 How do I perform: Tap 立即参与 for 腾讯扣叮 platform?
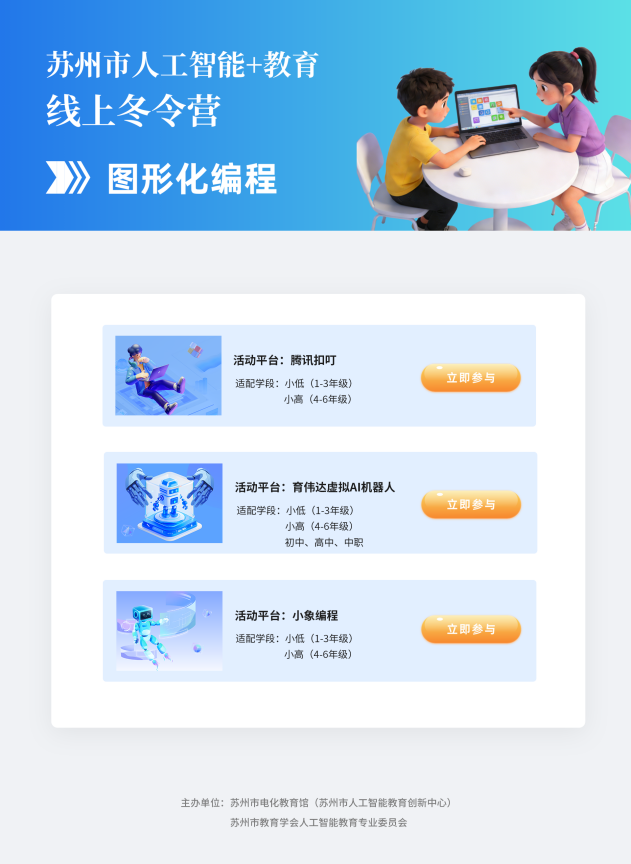pyautogui.click(x=470, y=377)
